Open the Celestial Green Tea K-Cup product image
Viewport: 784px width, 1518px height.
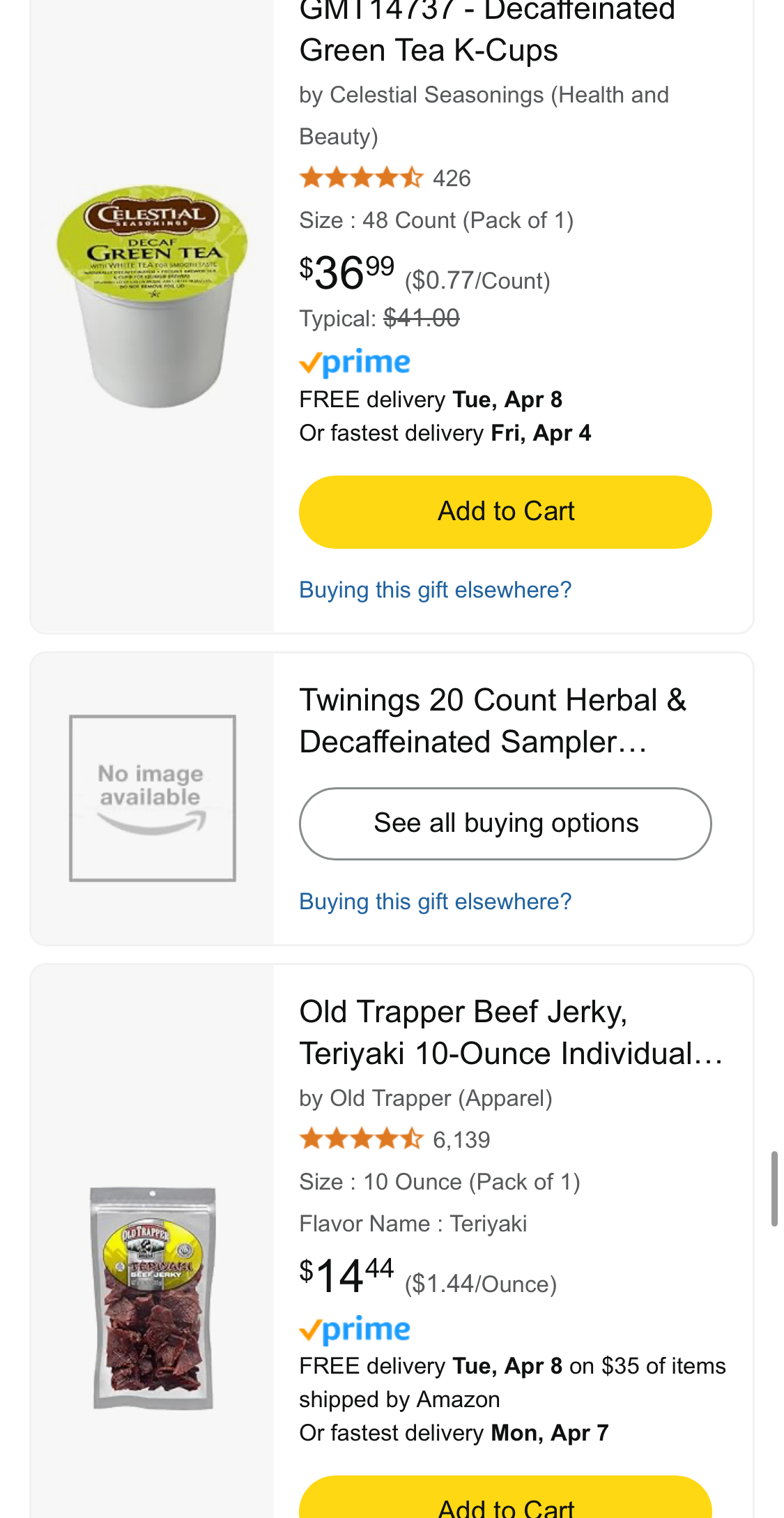point(152,296)
